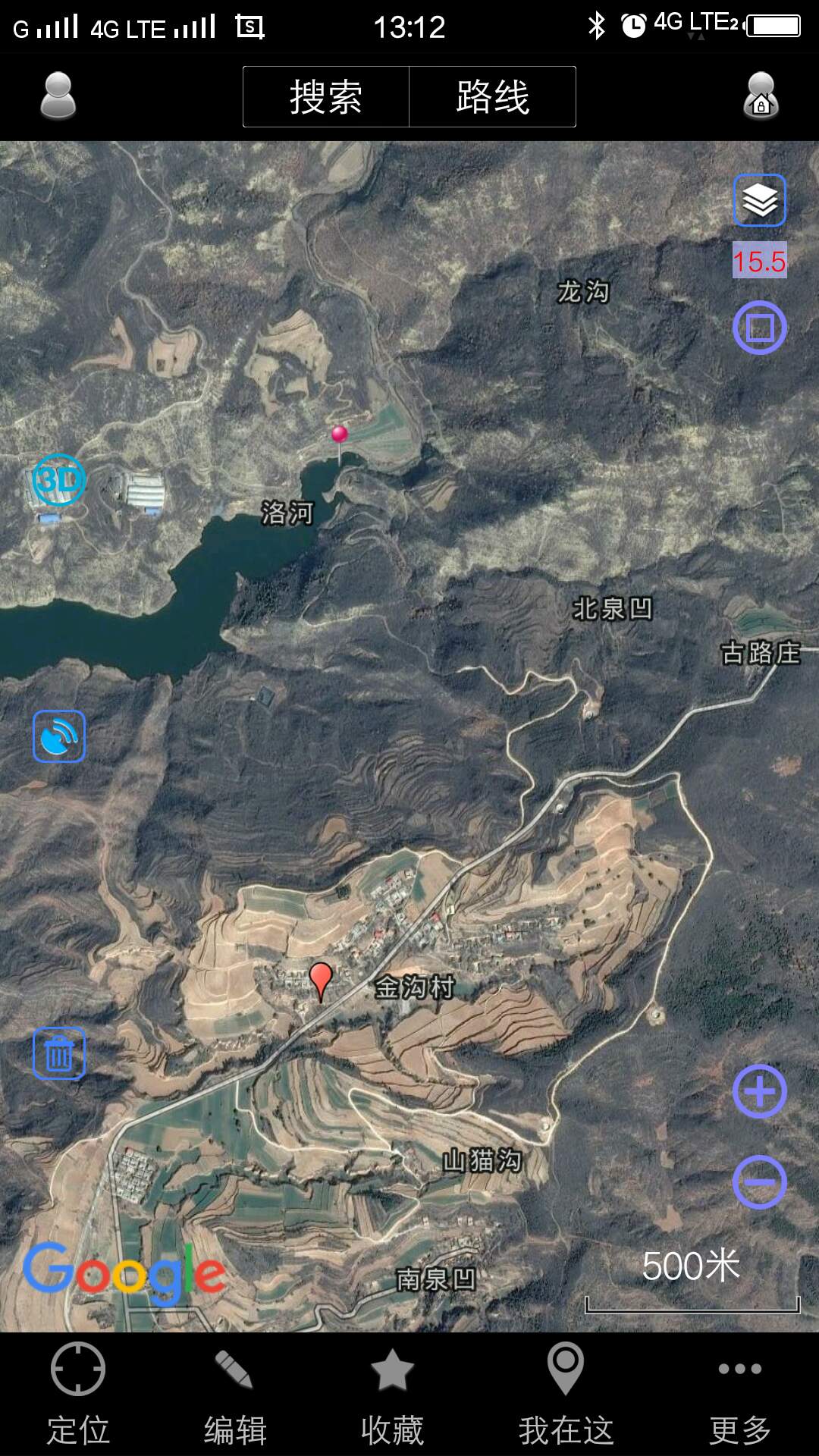Viewport: 819px width, 1456px height.
Task: Open the user profile icon
Action: [58, 96]
